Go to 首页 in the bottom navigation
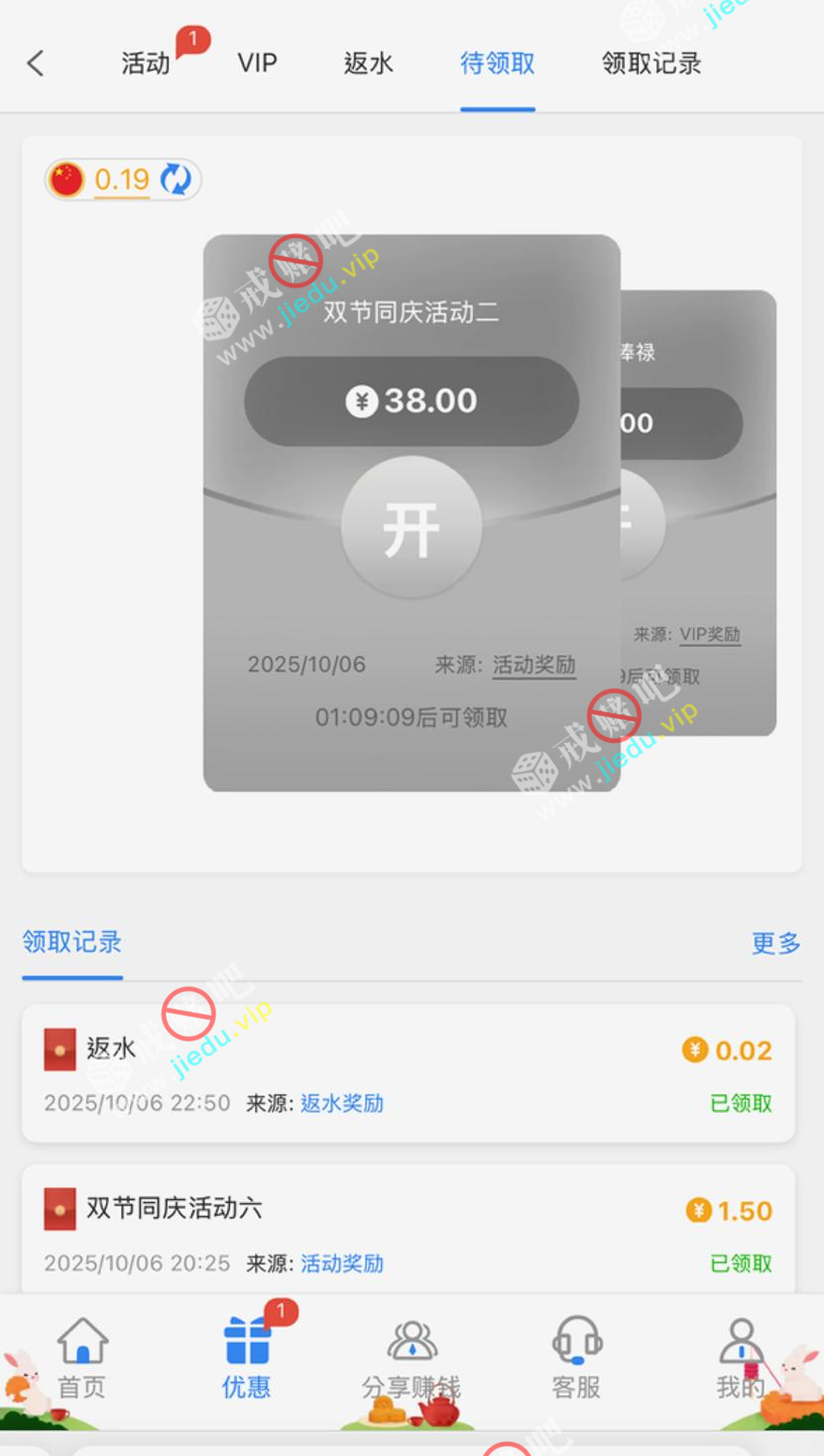The image size is (824, 1456). [82, 1357]
